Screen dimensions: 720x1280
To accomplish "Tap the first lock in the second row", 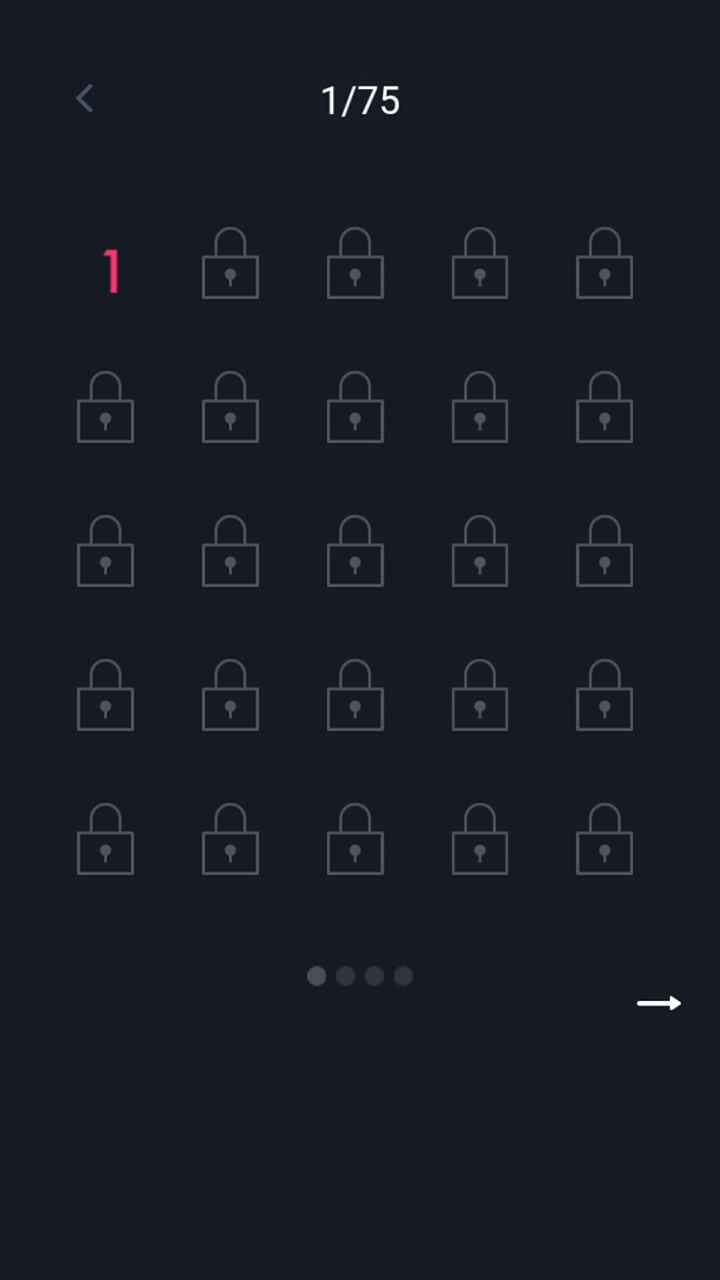I will click(105, 407).
